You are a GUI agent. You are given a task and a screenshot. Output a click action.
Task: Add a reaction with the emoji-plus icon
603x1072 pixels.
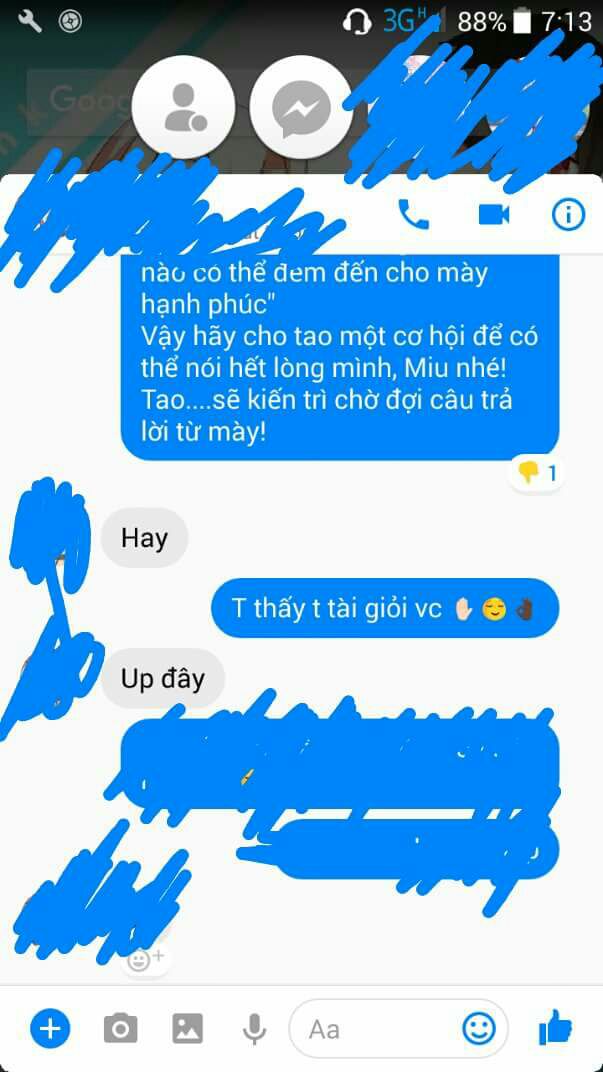tap(146, 959)
